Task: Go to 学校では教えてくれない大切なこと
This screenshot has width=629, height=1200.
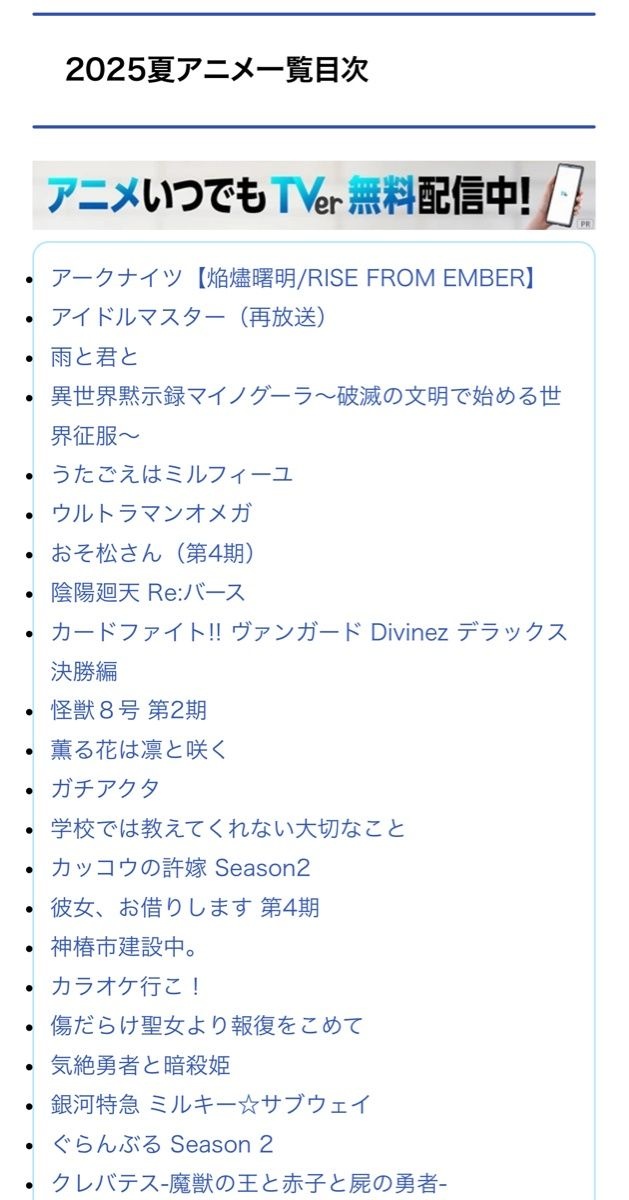Action: coord(229,828)
